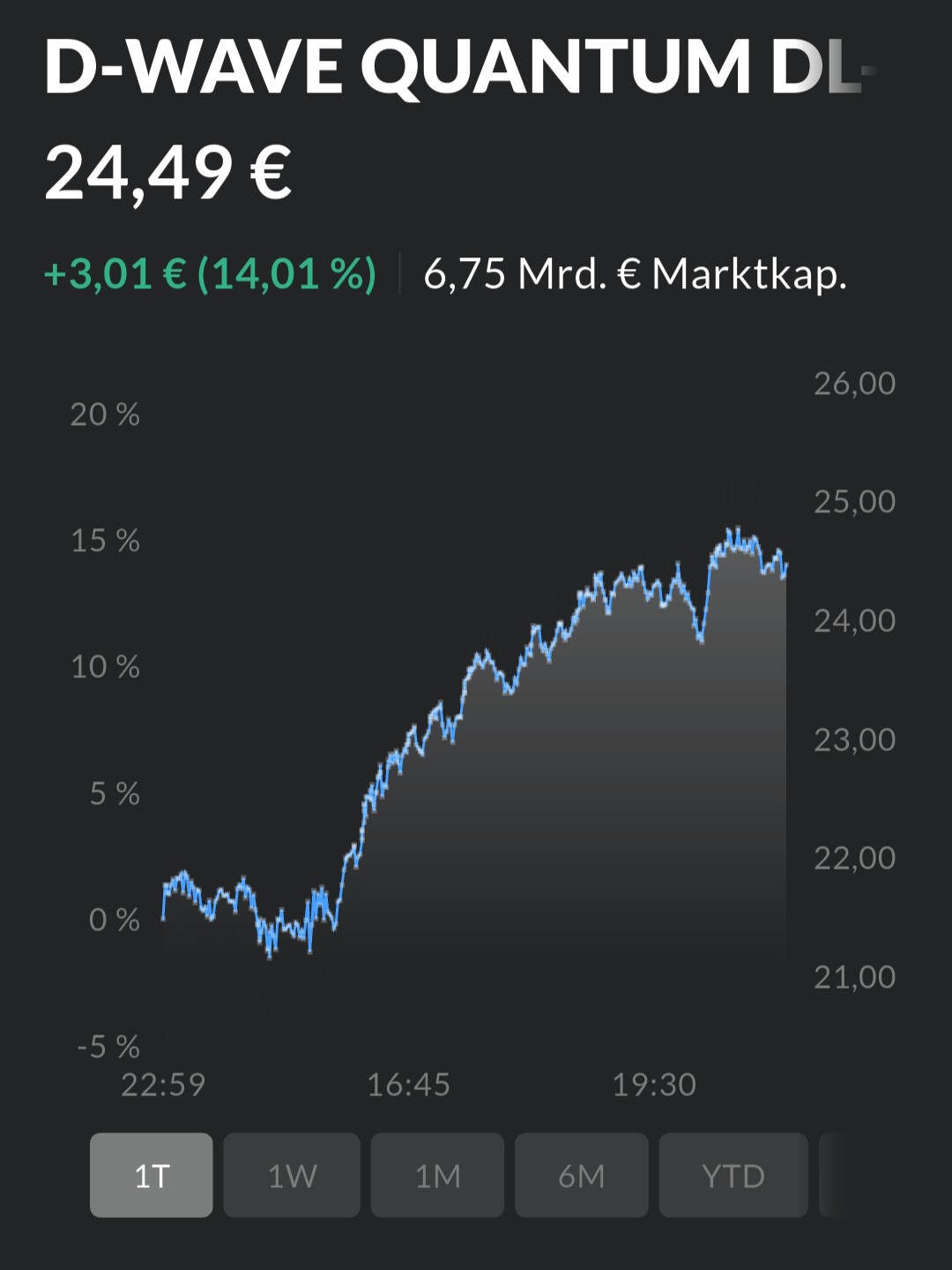Screen dimensions: 952x1270
Task: Show the 1M price chart
Action: pyautogui.click(x=437, y=1175)
